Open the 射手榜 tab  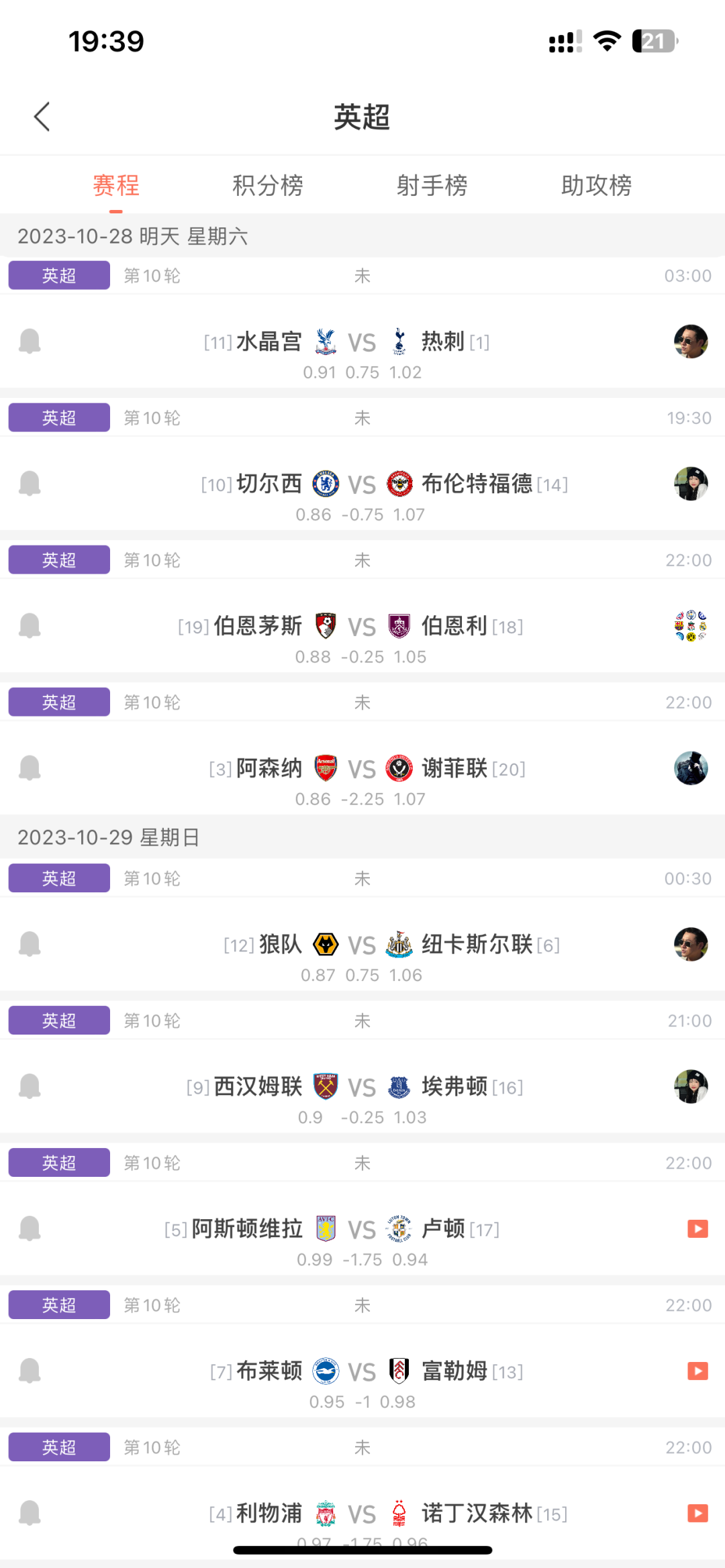click(432, 185)
